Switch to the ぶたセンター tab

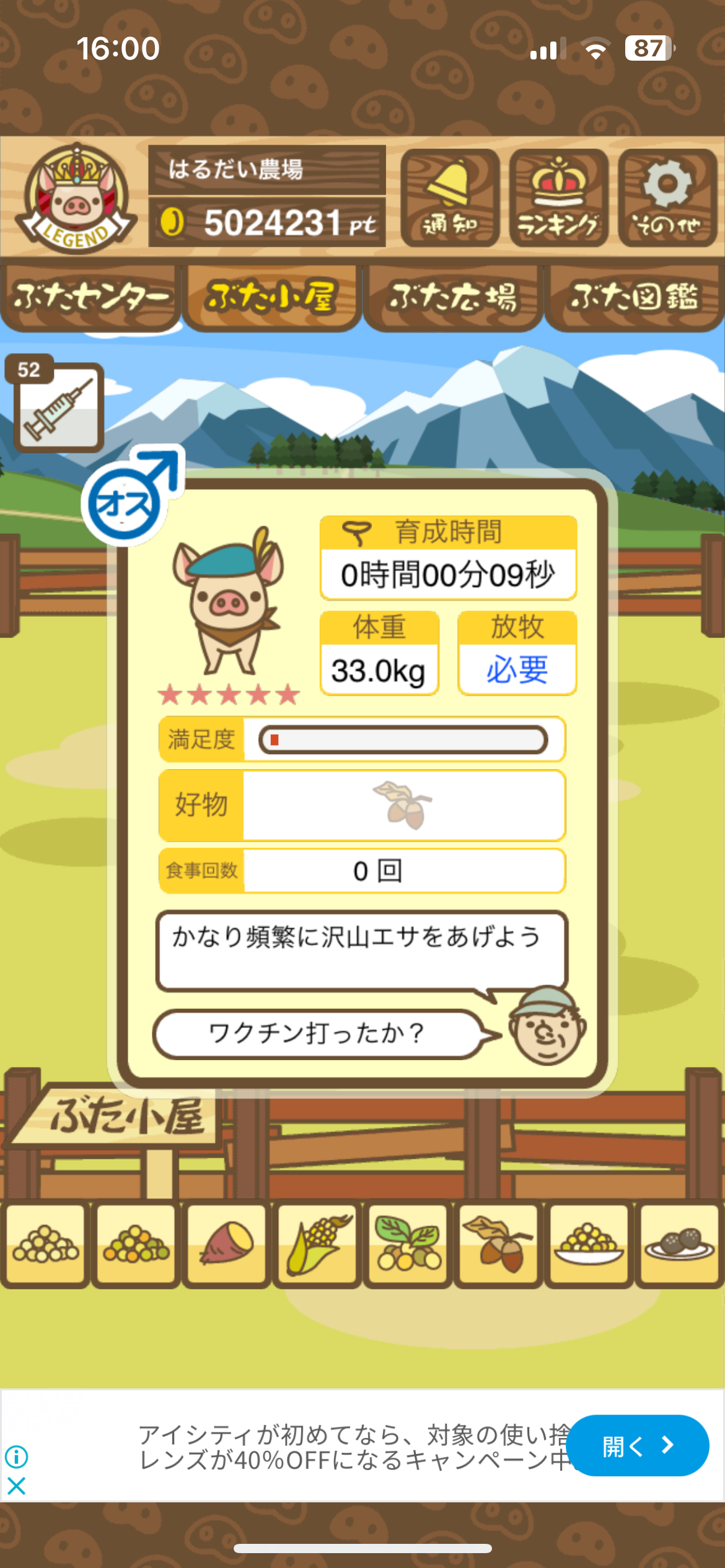coord(90,297)
